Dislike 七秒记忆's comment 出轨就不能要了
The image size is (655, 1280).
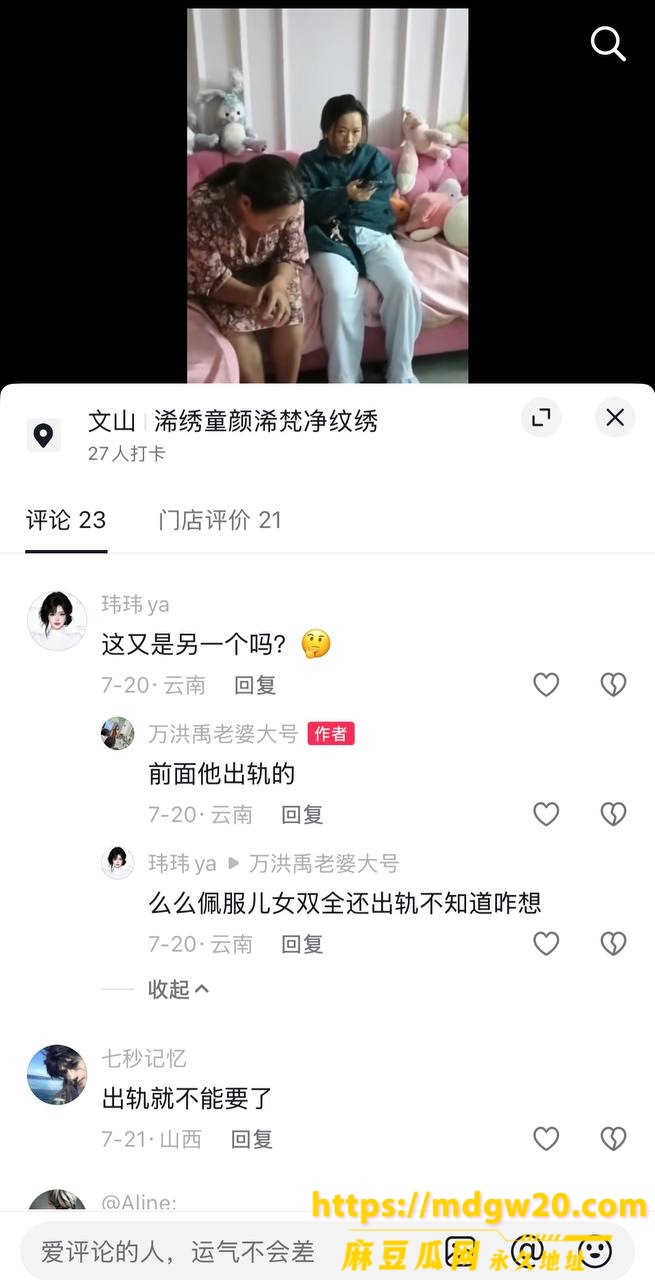(x=613, y=1138)
